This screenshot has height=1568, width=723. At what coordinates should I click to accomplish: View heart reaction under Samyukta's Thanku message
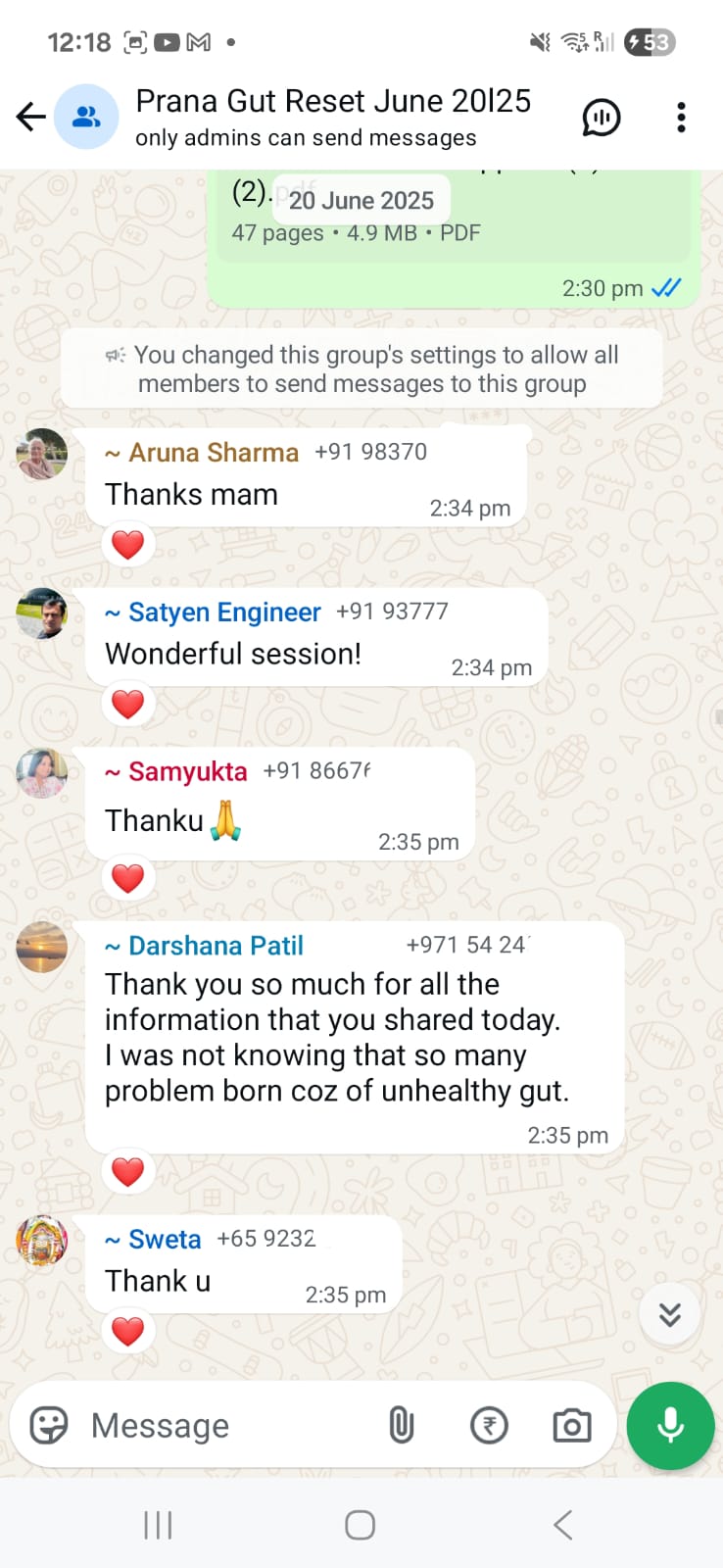coord(128,879)
